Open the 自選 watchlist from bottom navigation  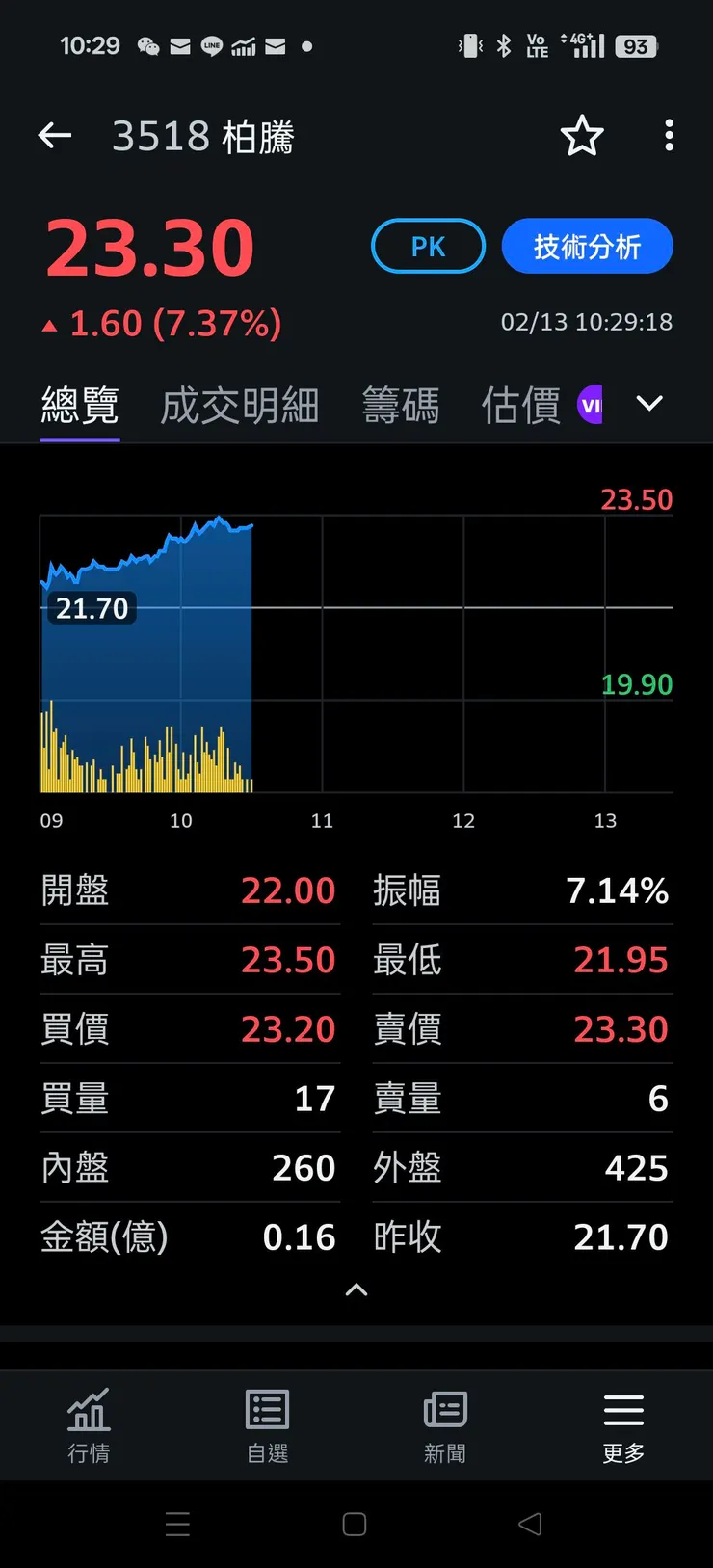(x=267, y=1426)
